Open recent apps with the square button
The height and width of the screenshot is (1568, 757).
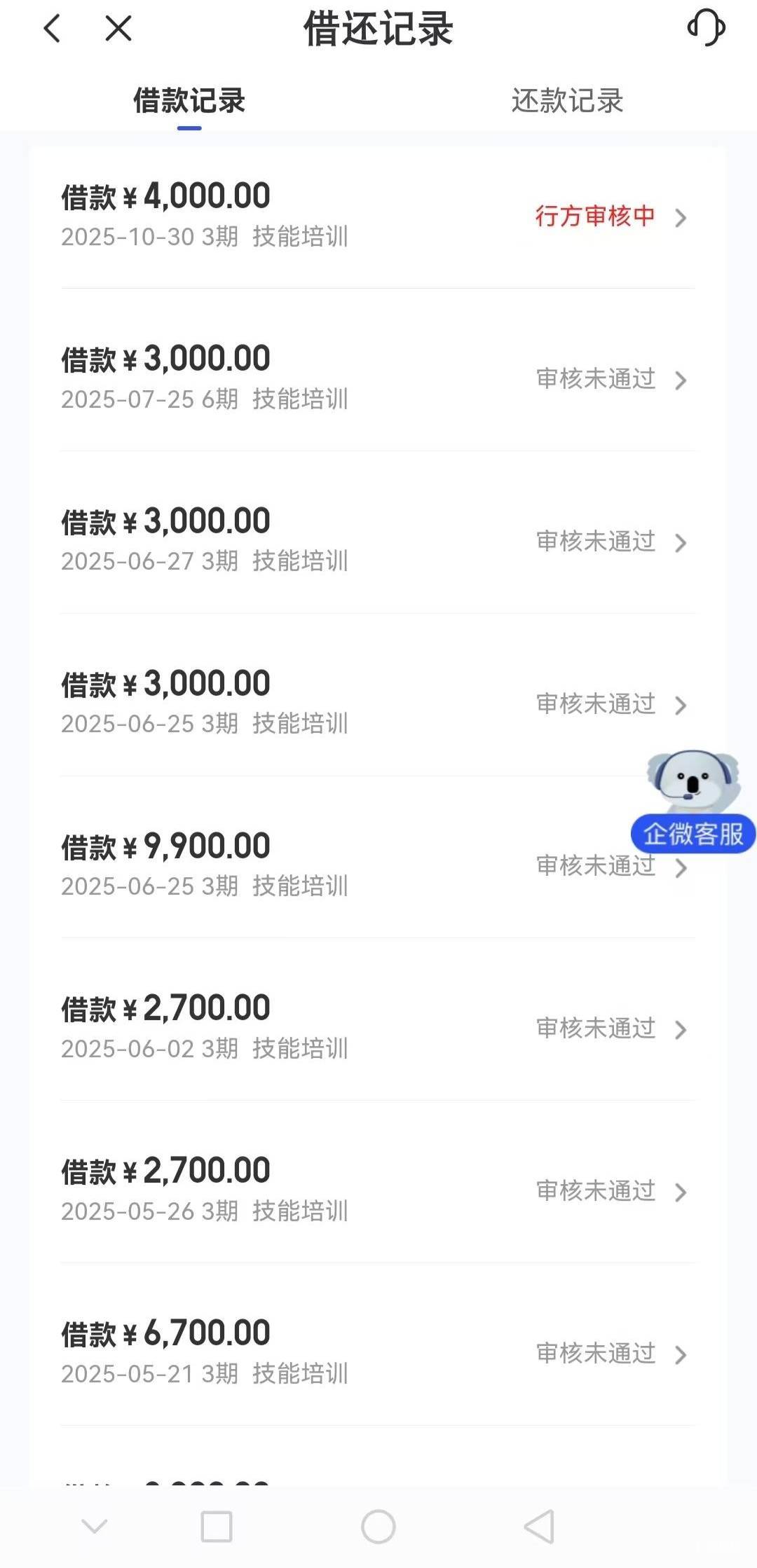click(x=217, y=1527)
